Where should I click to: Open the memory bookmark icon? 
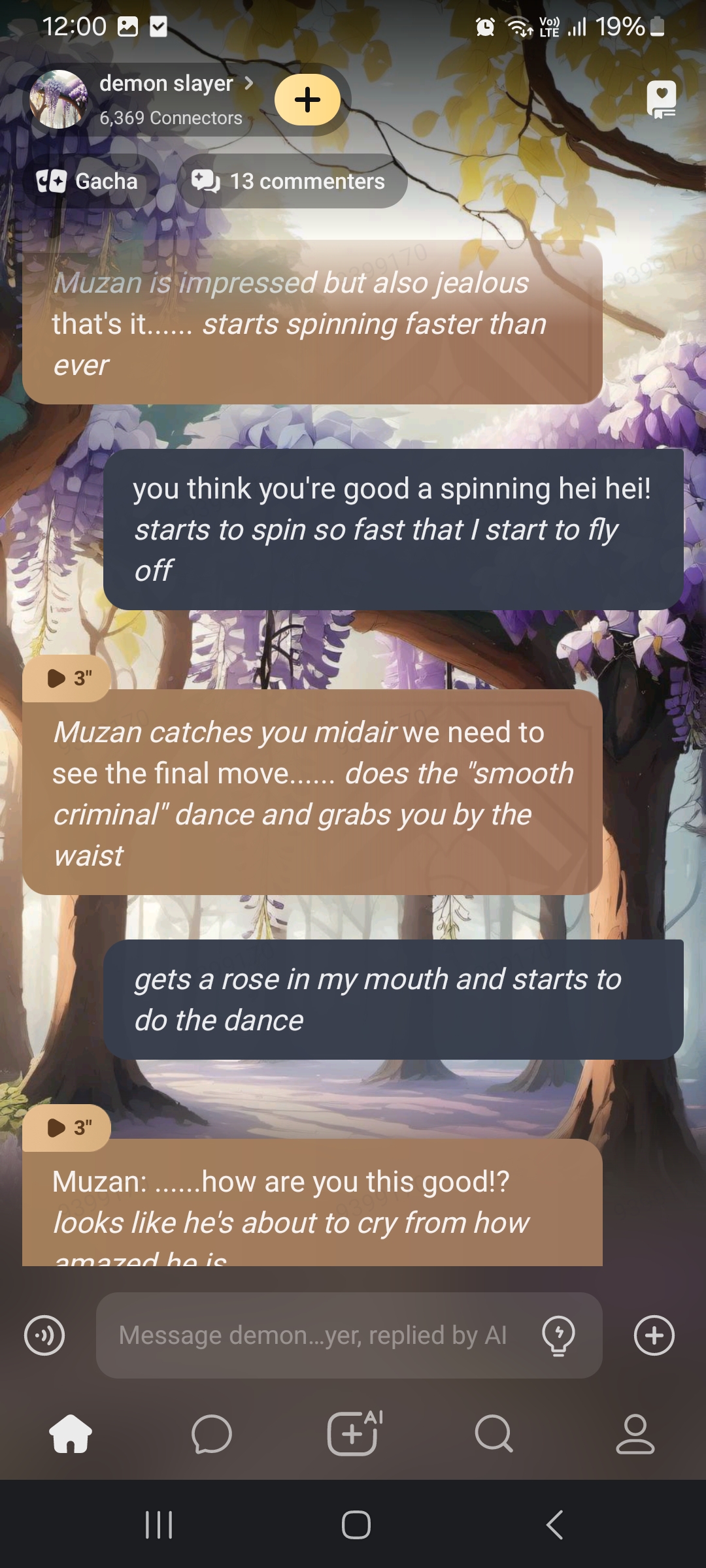[x=661, y=100]
